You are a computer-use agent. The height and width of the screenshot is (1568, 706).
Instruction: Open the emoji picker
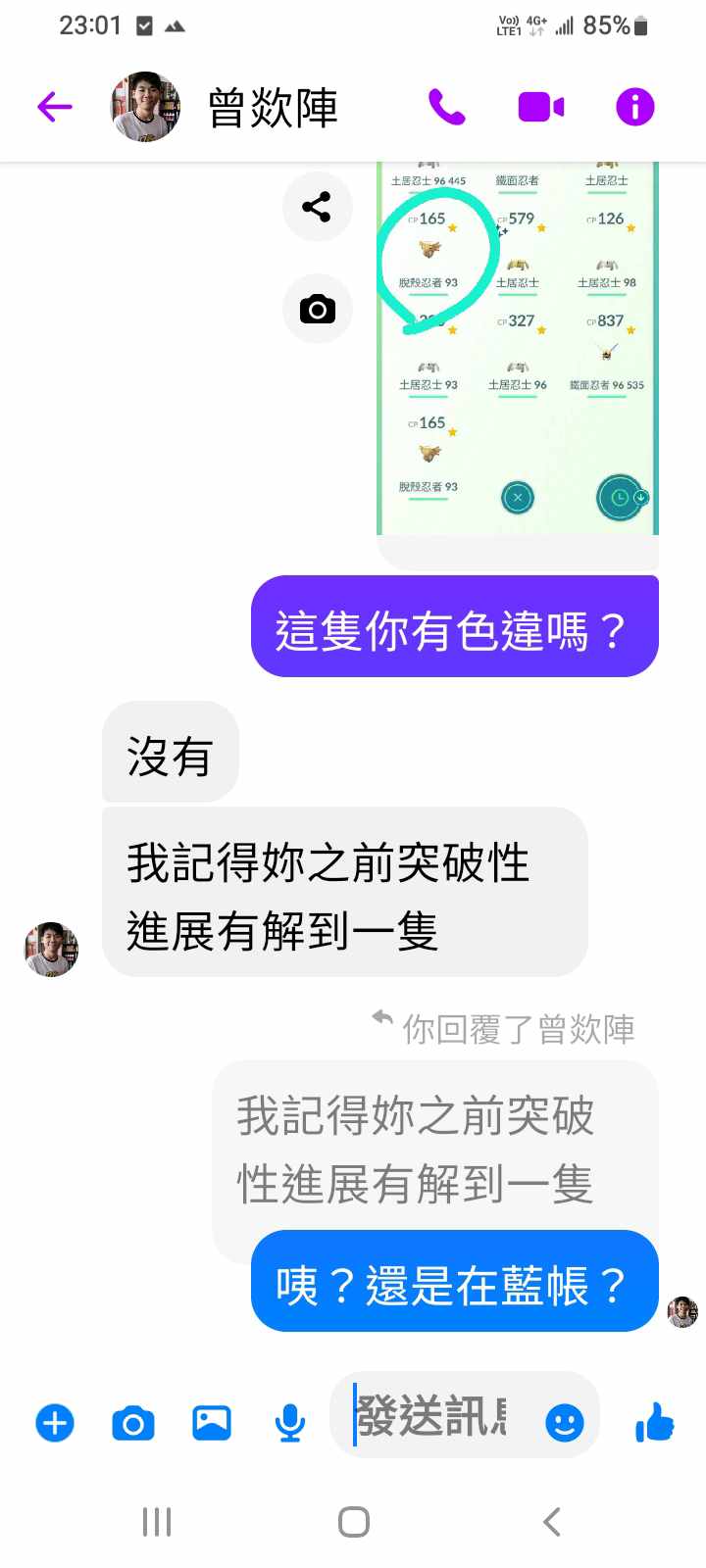(564, 1422)
